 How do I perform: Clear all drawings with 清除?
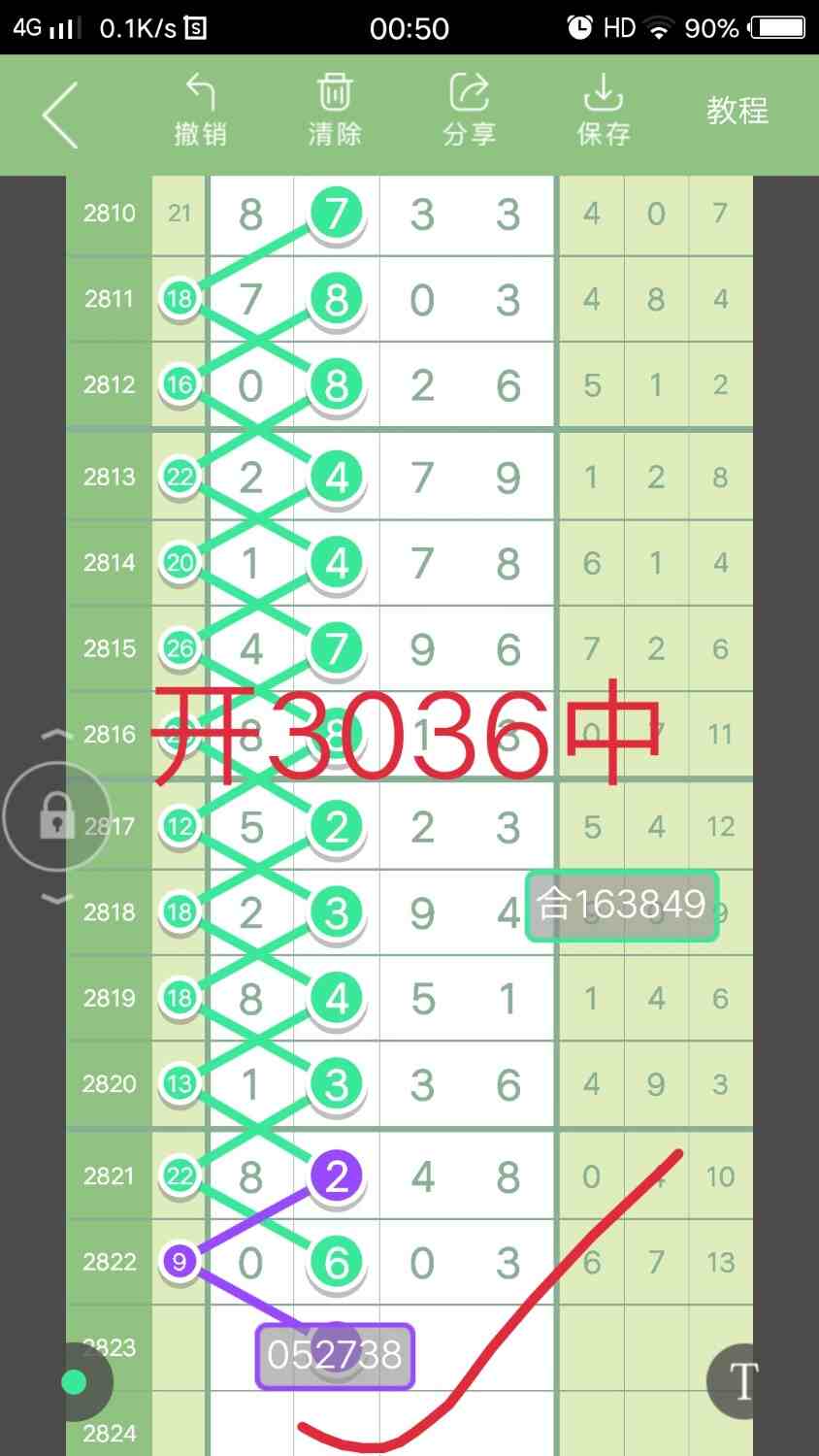click(x=335, y=112)
